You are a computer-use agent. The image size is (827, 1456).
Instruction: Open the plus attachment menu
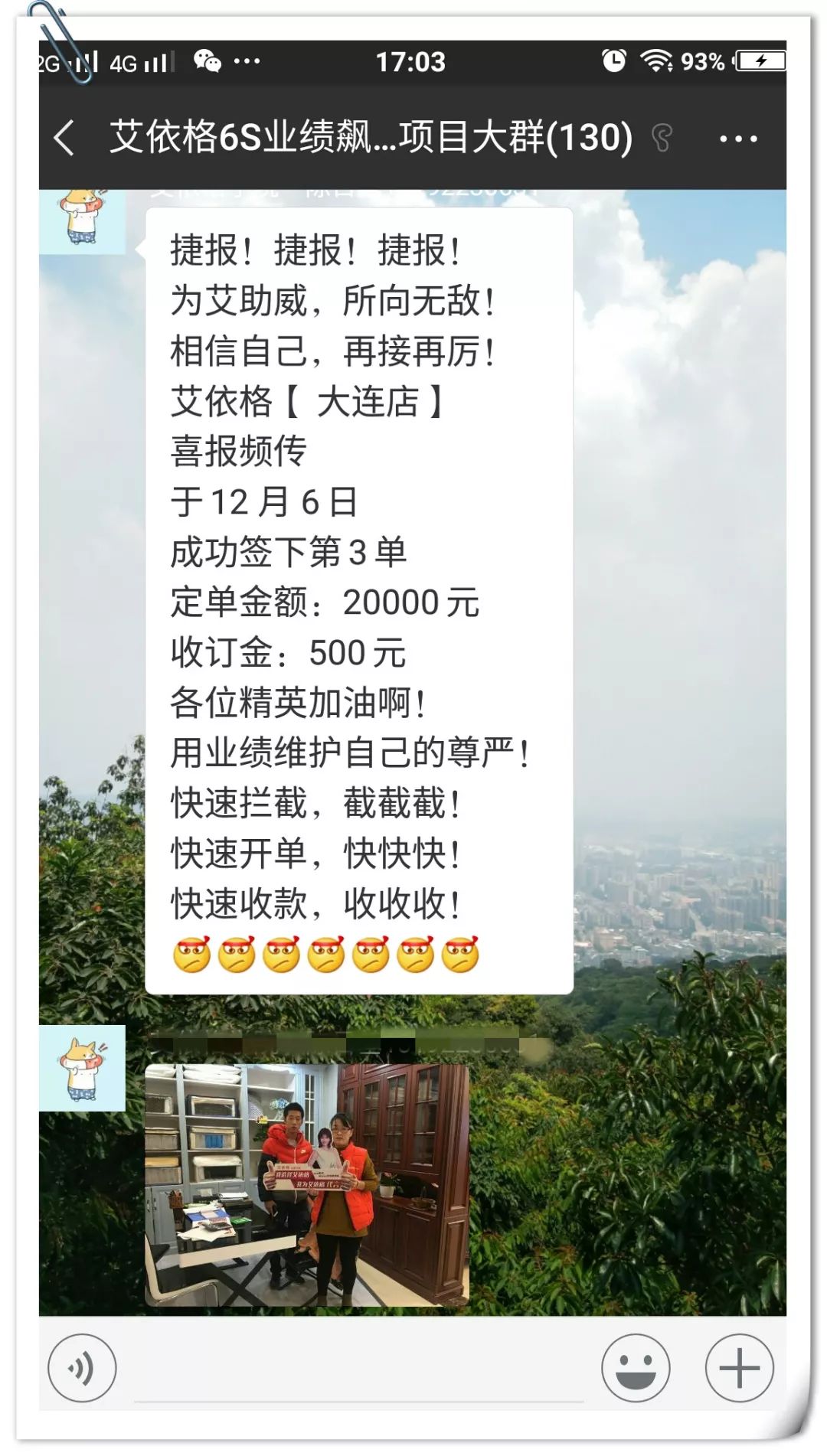point(739,1368)
